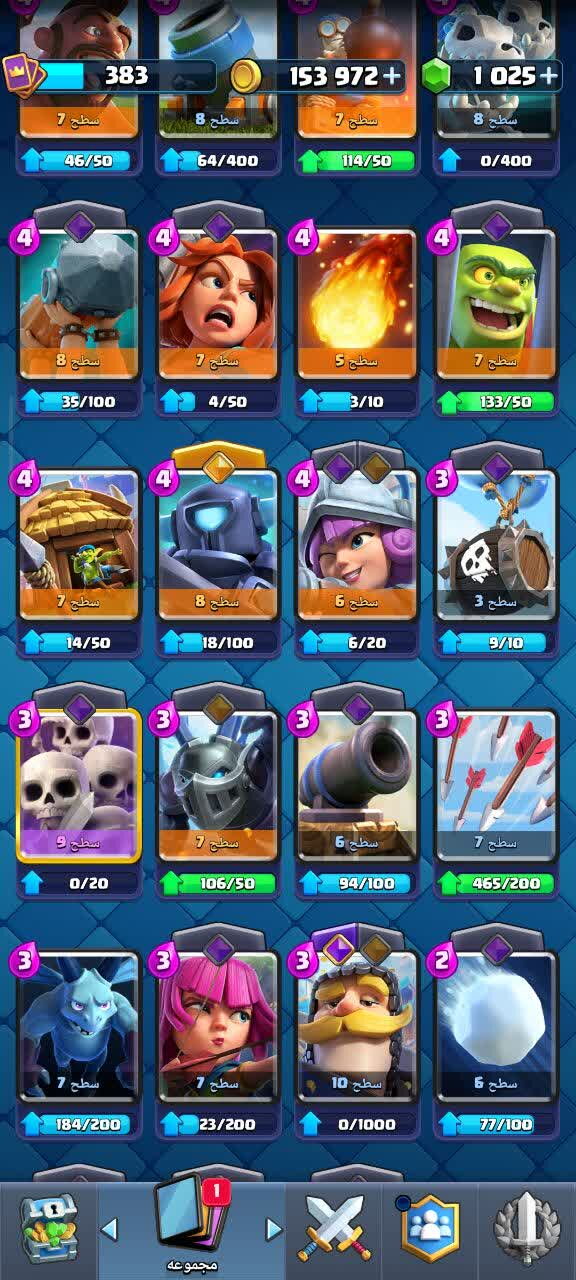Open the Minions card

(78, 1026)
